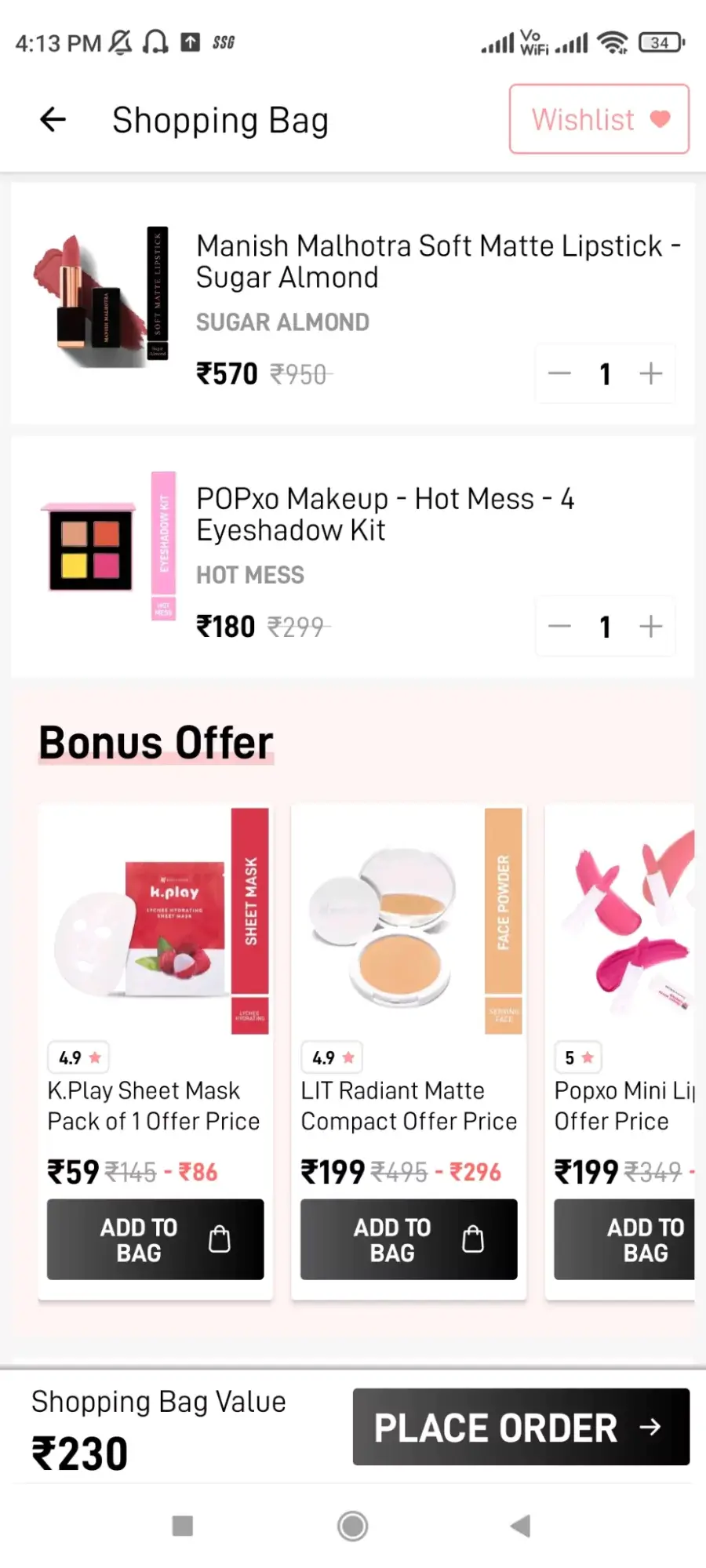Open the Wishlist with heart icon
706x1568 pixels.
pyautogui.click(x=599, y=119)
